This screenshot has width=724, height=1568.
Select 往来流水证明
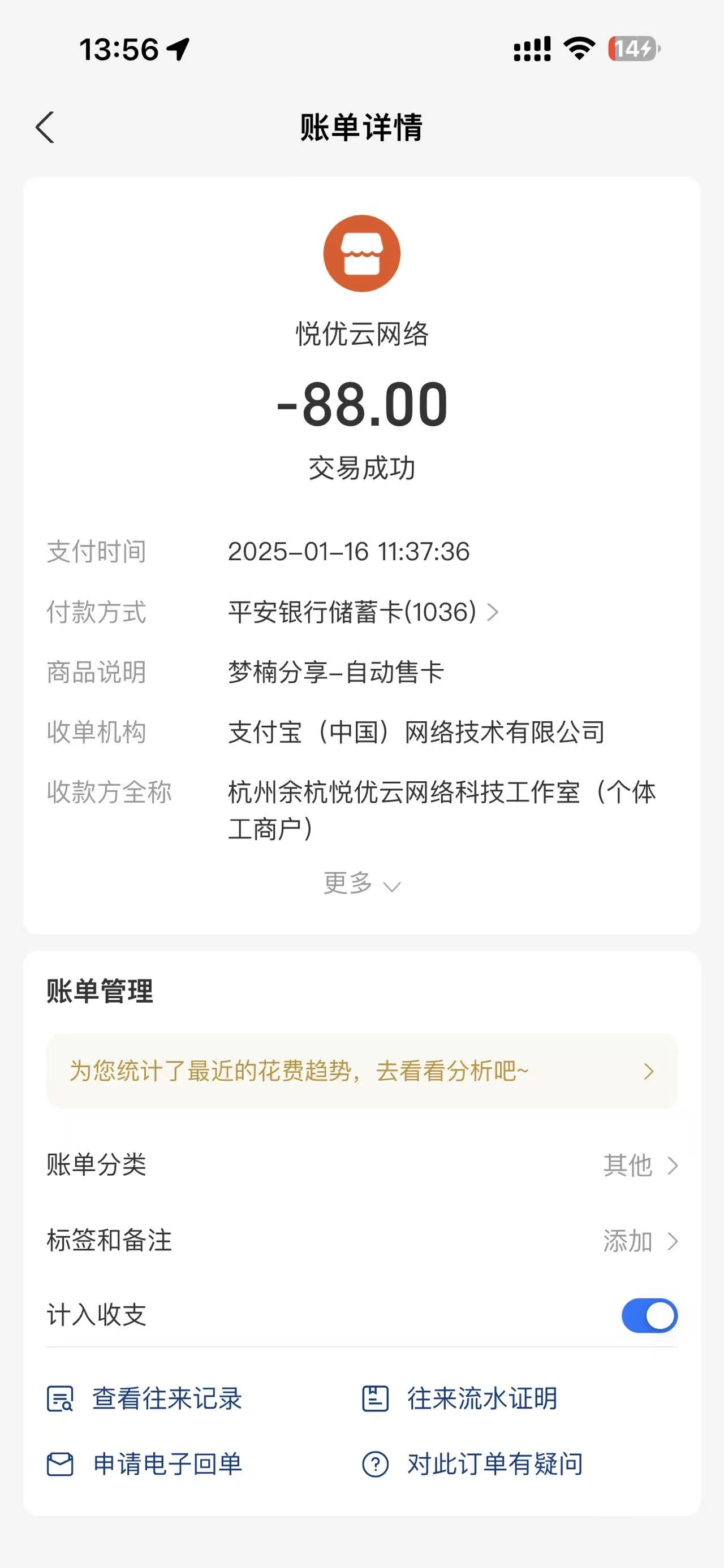click(x=460, y=1398)
